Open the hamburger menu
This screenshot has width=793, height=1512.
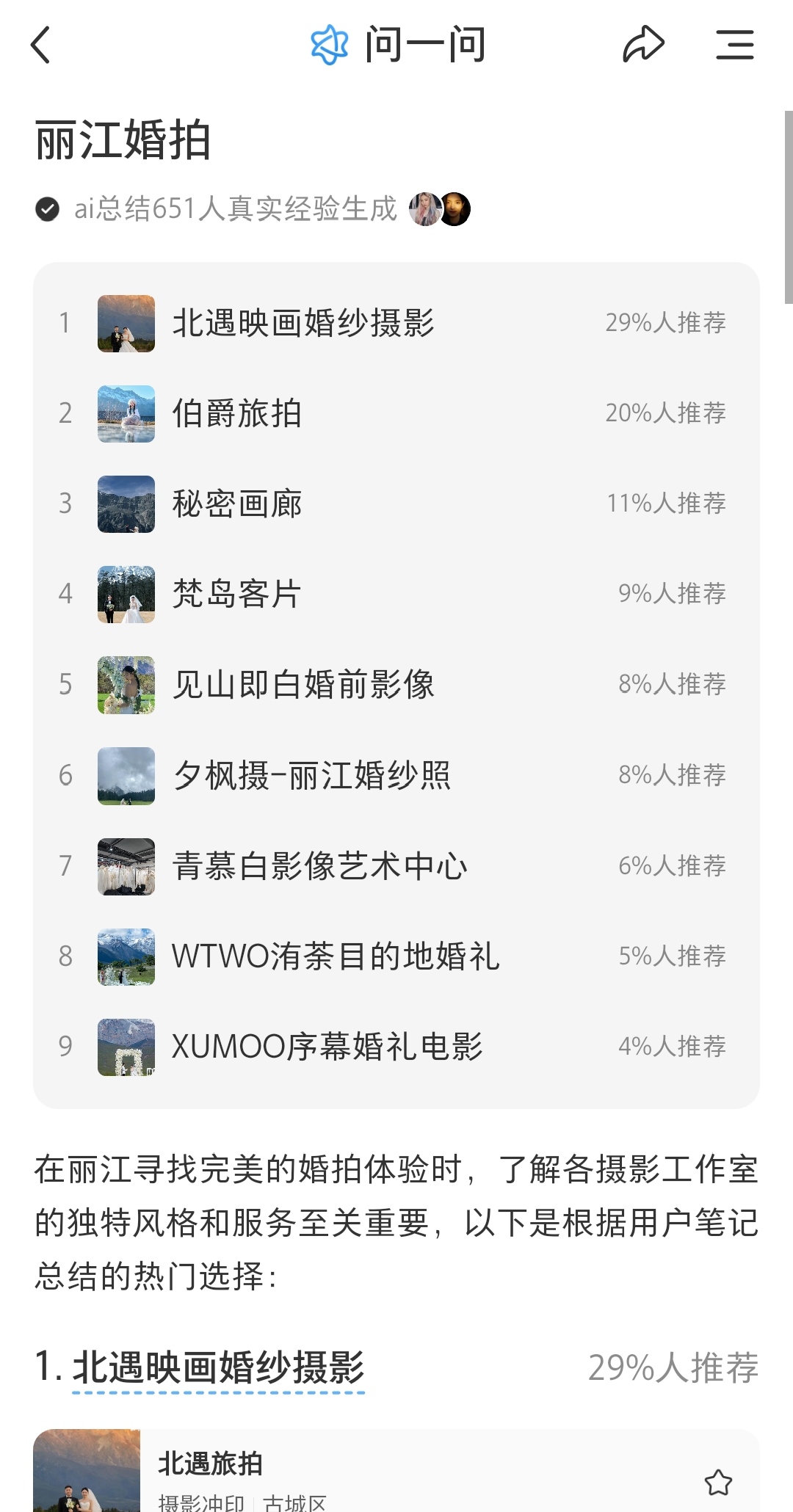point(735,45)
